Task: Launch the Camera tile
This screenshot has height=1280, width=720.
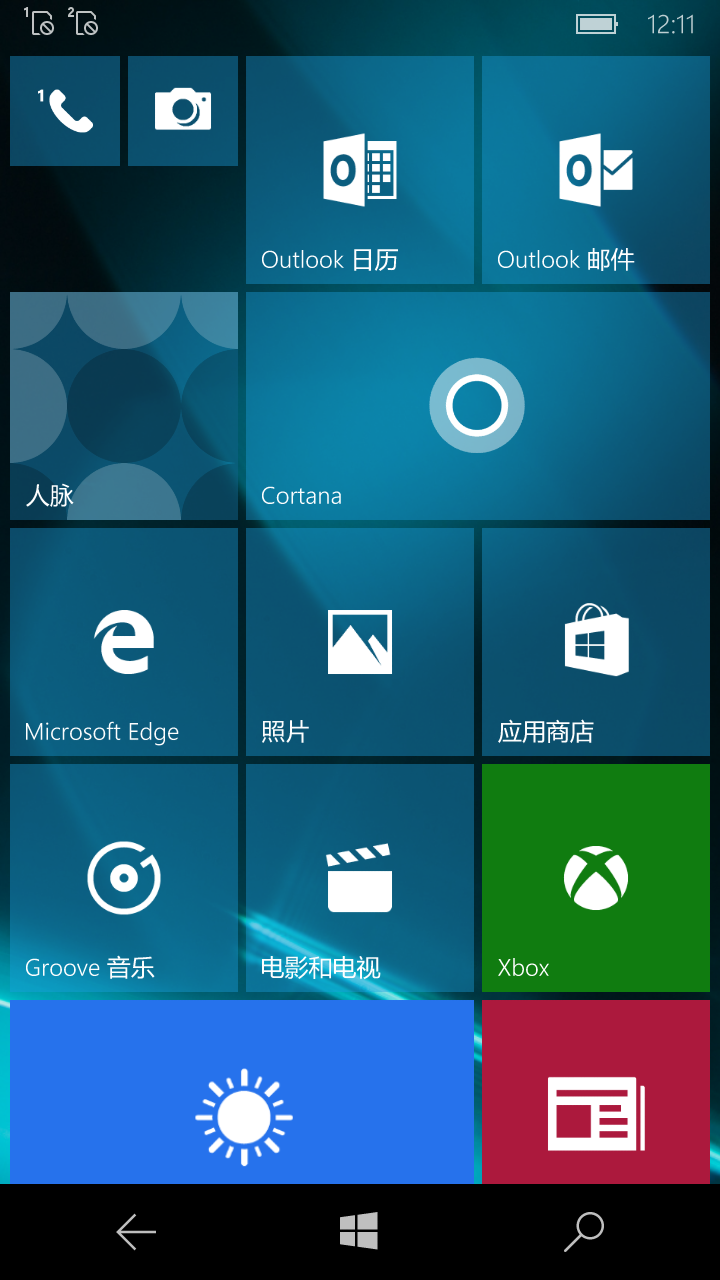Action: [x=183, y=111]
